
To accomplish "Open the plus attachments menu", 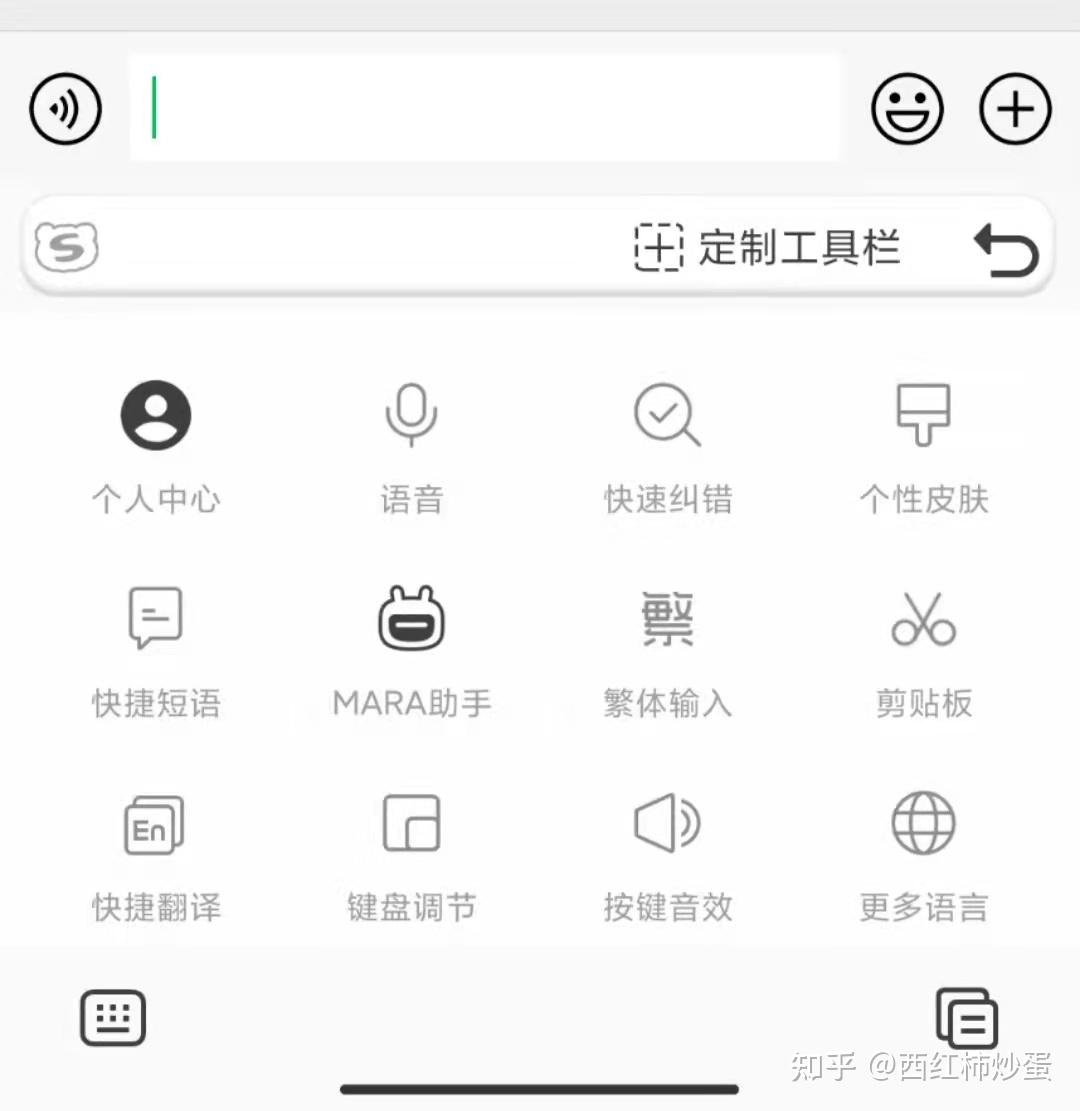I will (x=1015, y=108).
